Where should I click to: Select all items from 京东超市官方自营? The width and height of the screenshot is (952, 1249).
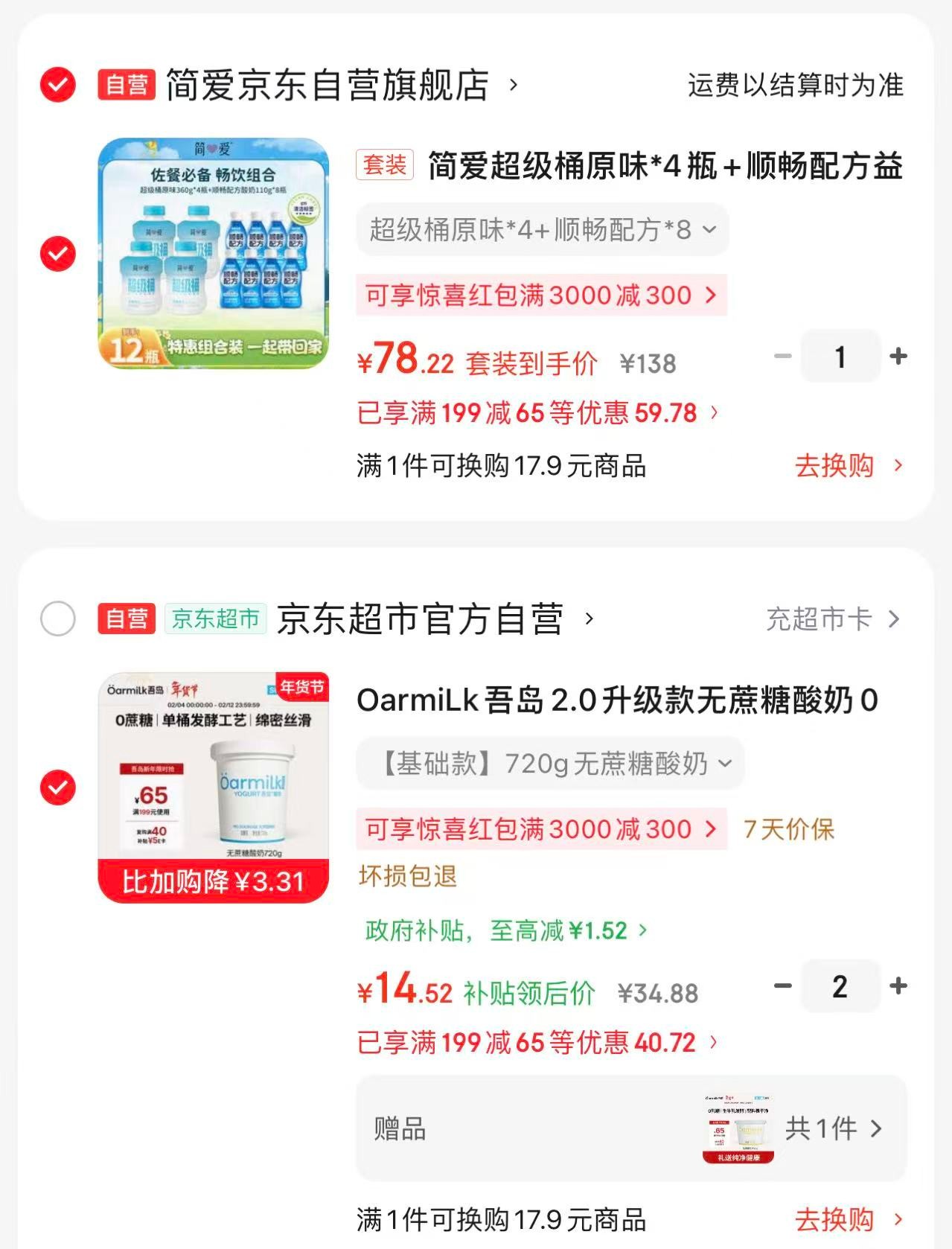[x=58, y=619]
